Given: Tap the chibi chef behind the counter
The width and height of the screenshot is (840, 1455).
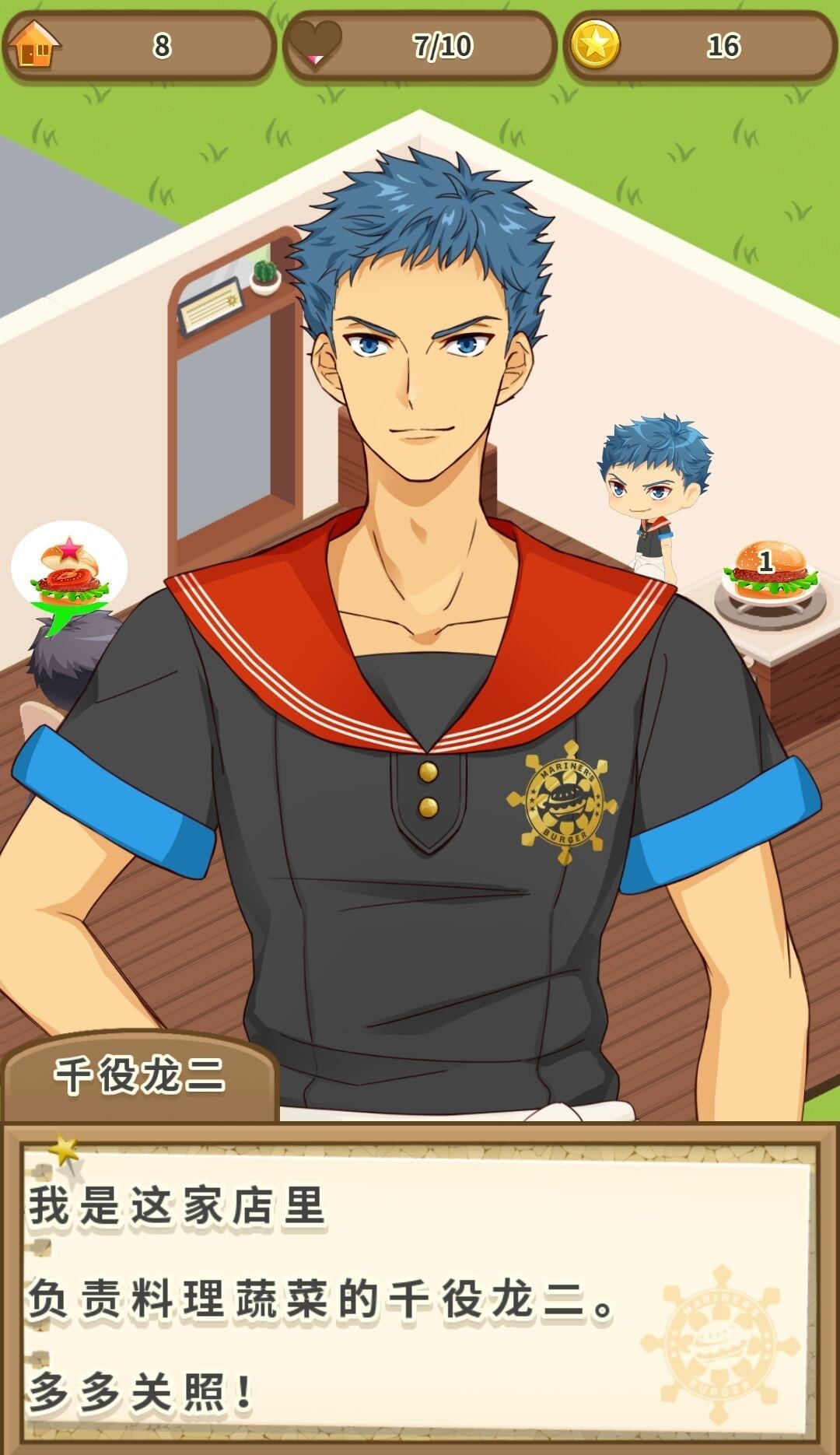Looking at the screenshot, I should (653, 490).
